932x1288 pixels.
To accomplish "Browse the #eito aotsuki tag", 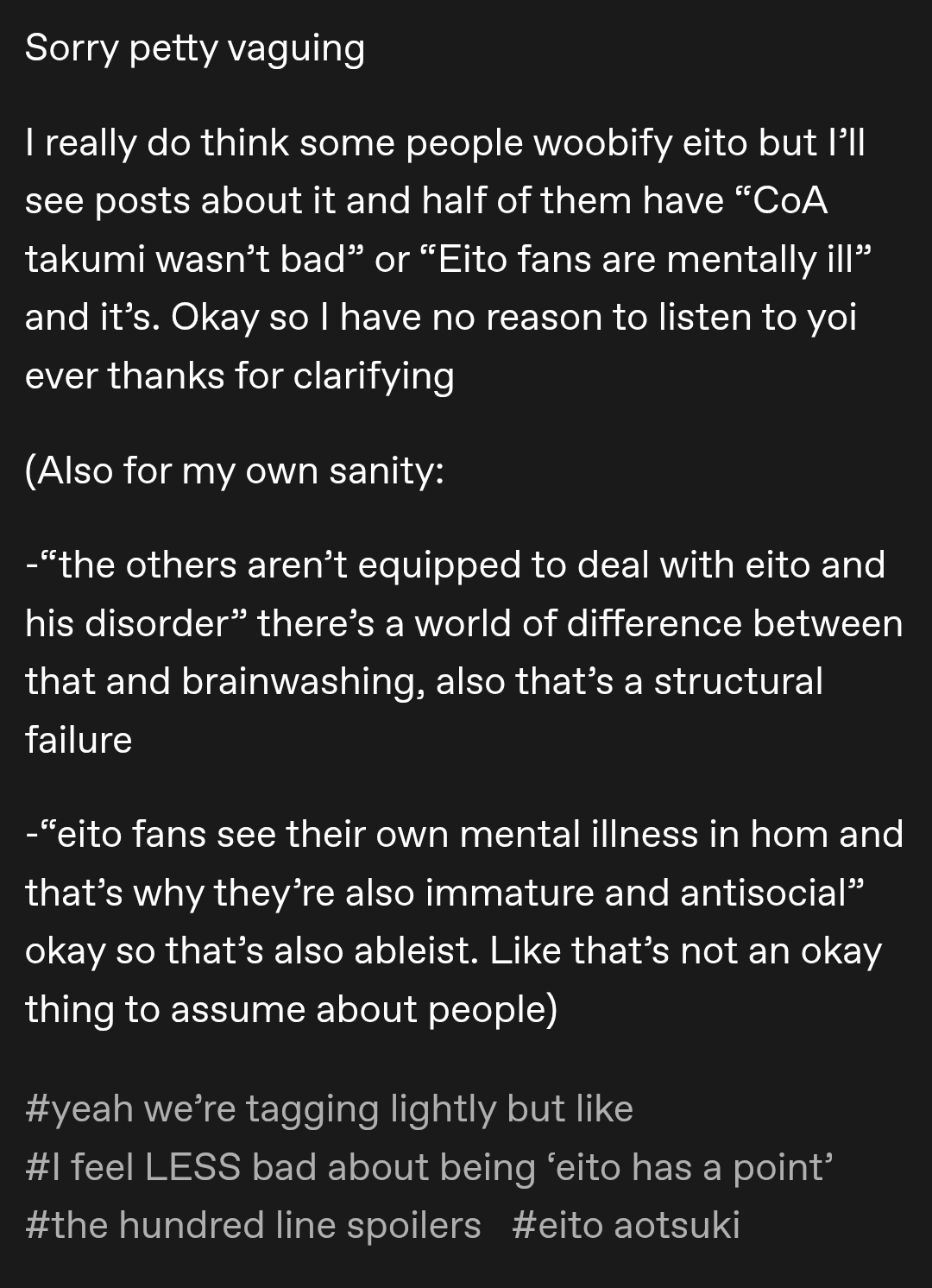I will coord(626,1225).
